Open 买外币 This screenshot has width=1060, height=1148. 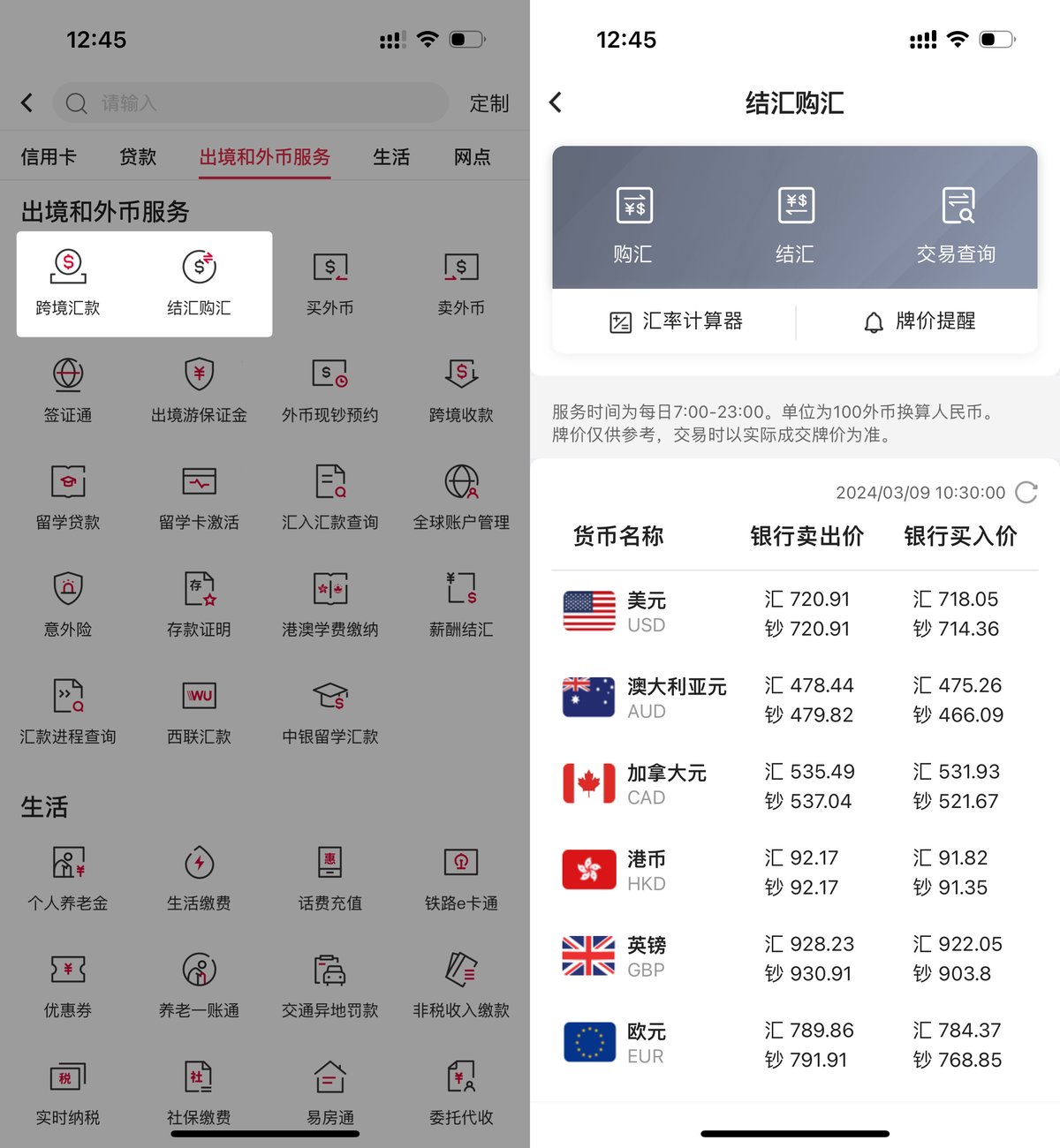(x=329, y=283)
